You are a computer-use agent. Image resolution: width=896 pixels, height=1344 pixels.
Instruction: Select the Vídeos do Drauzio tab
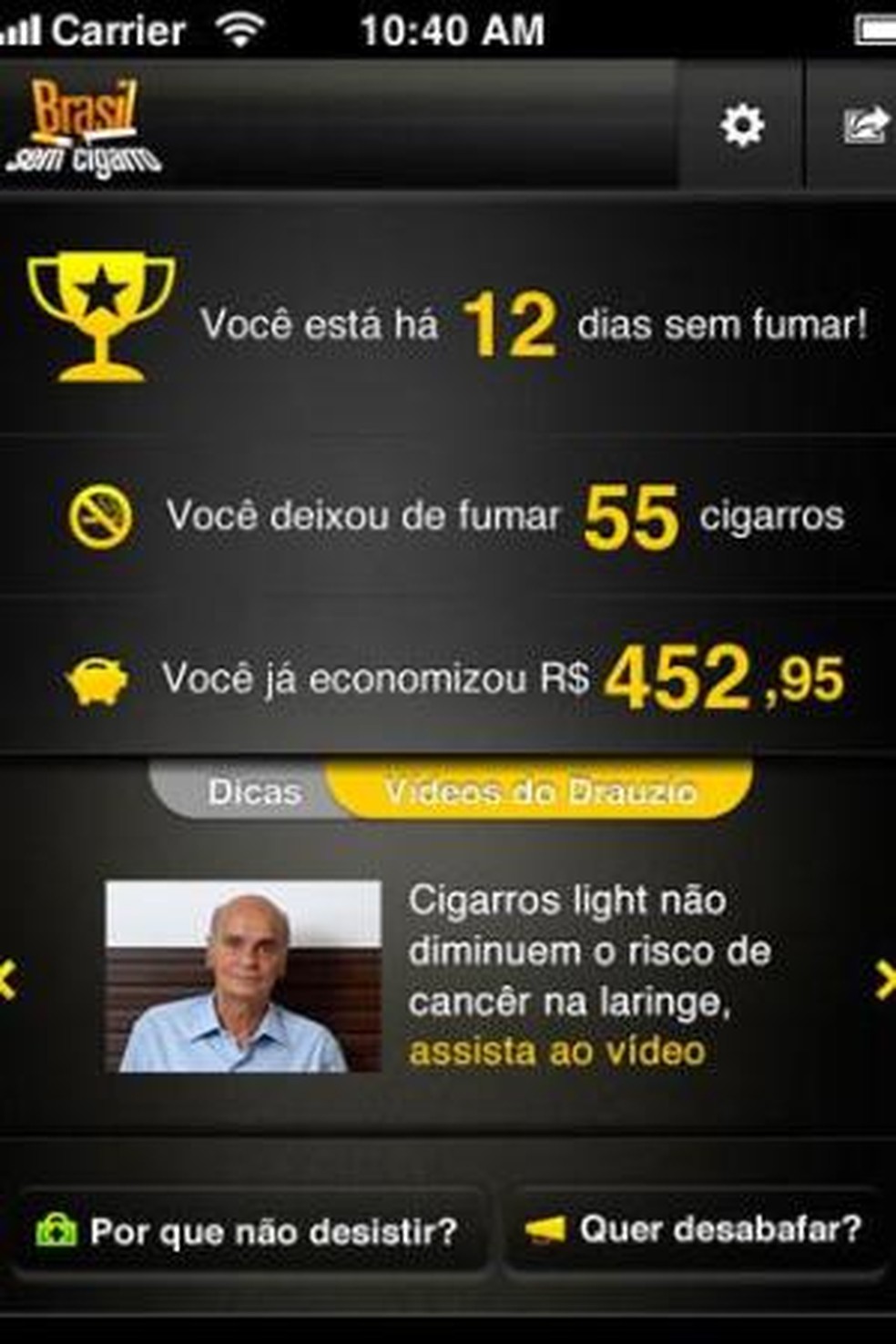click(x=540, y=790)
